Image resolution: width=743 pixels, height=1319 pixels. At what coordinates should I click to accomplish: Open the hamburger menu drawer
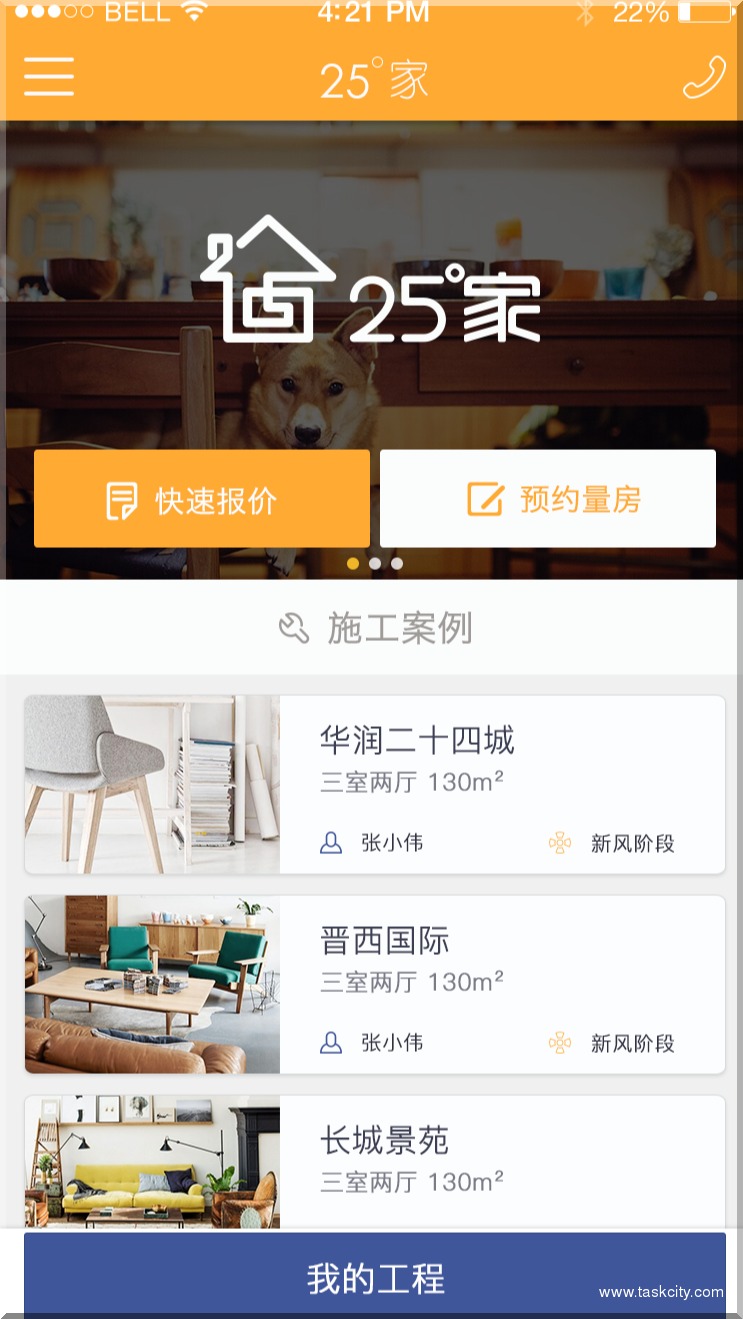[49, 77]
